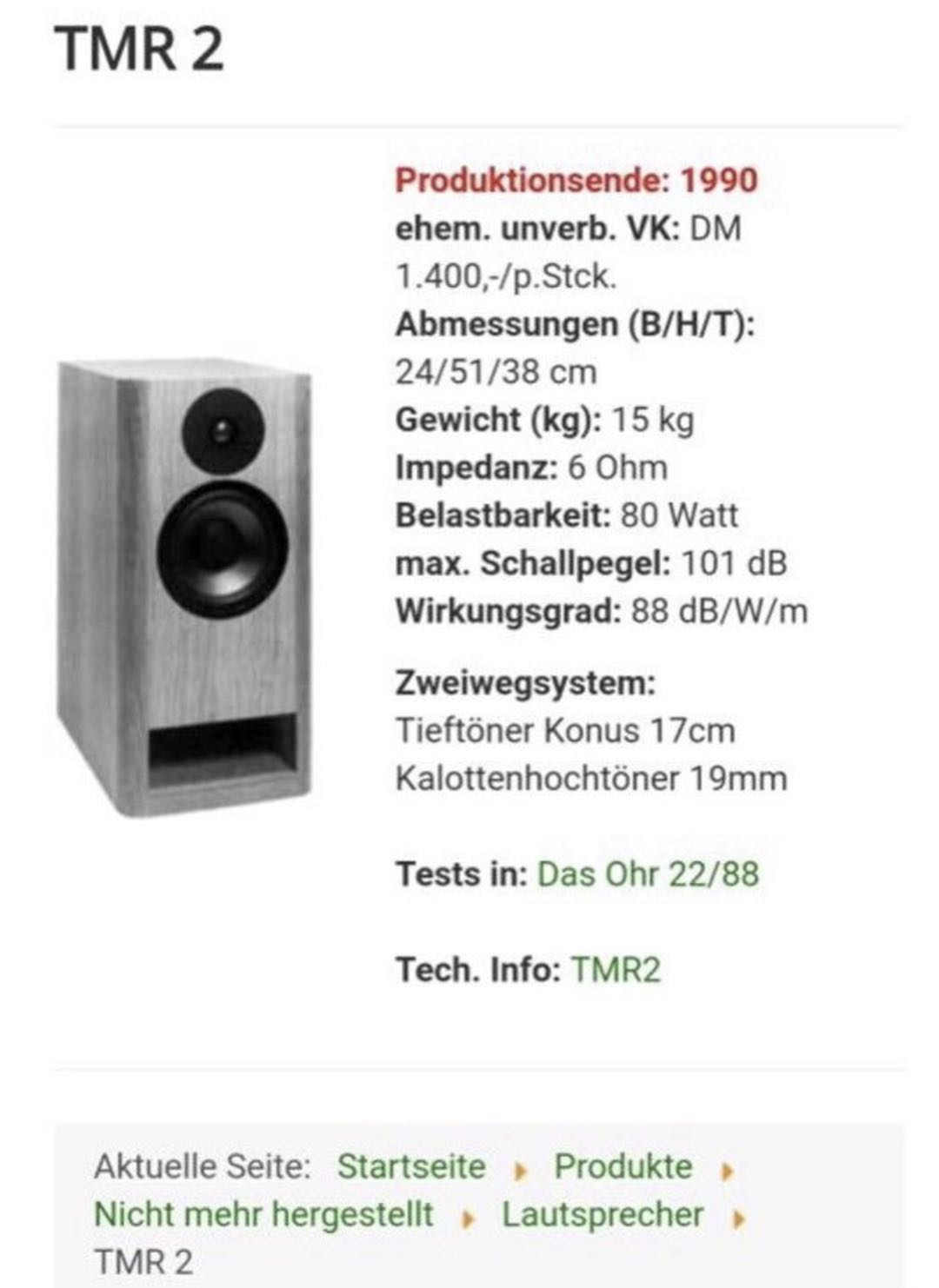Open the TMR2 tech info link
This screenshot has width=939, height=1288.
(x=616, y=969)
